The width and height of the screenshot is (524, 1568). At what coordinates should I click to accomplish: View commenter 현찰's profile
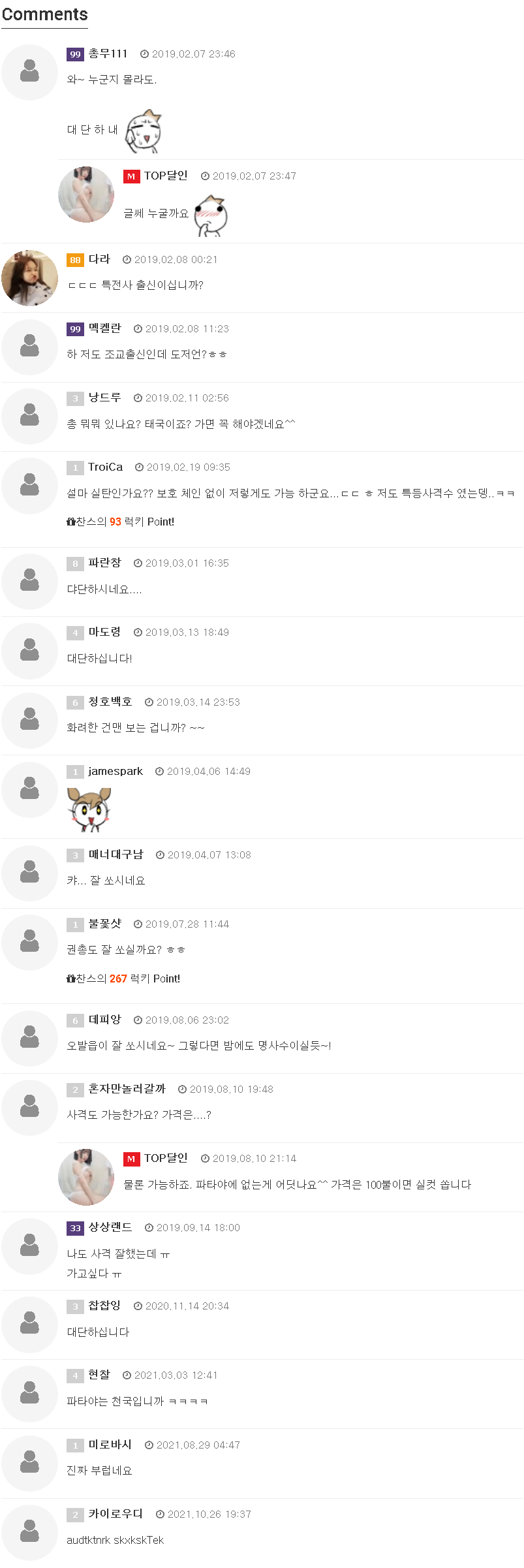click(x=99, y=1375)
